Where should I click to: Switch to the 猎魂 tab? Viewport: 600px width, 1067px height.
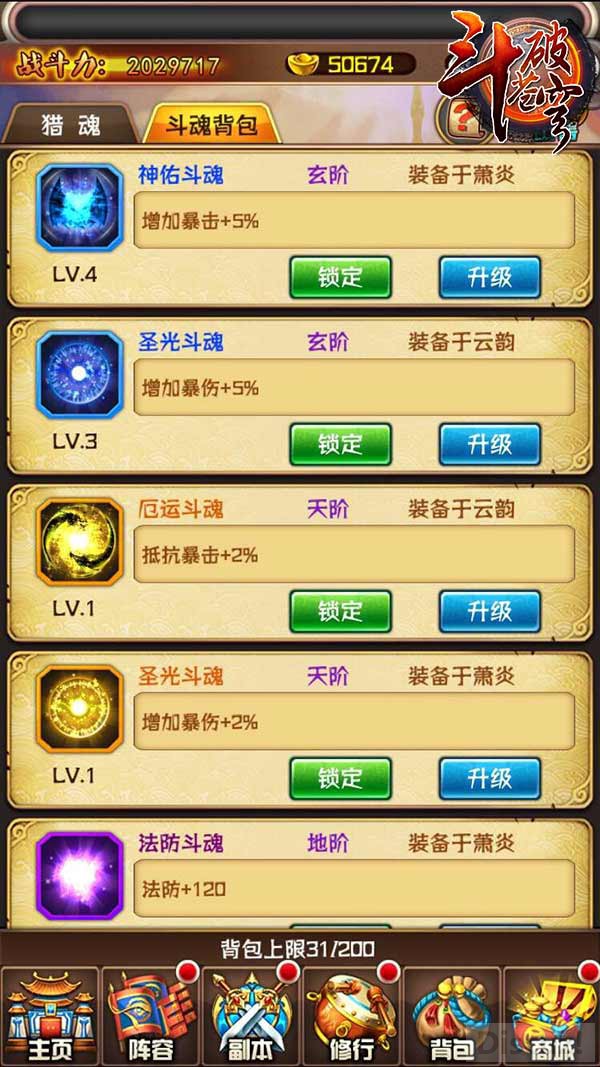coord(68,125)
